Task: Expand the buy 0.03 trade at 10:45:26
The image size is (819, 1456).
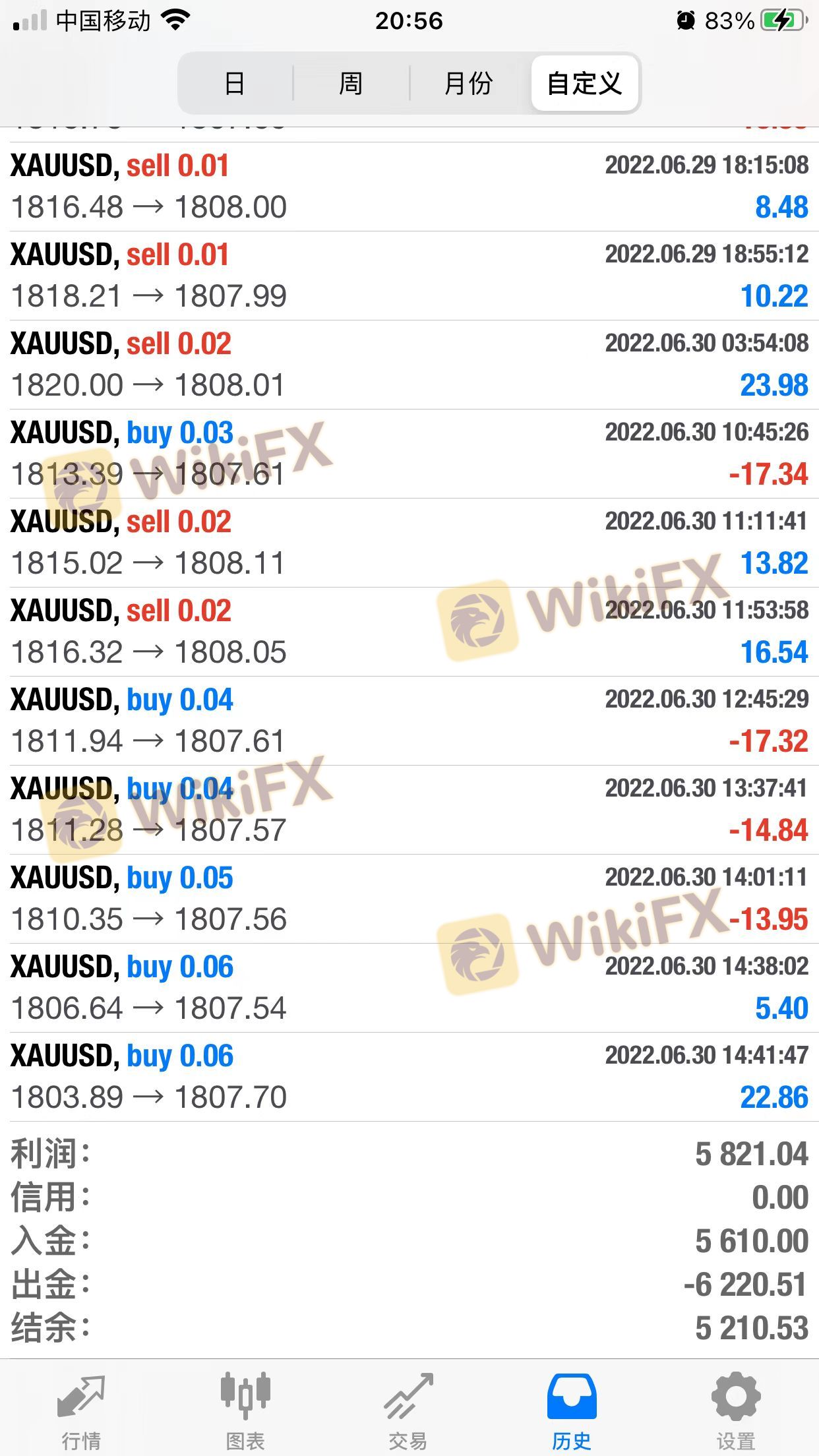Action: point(409,454)
